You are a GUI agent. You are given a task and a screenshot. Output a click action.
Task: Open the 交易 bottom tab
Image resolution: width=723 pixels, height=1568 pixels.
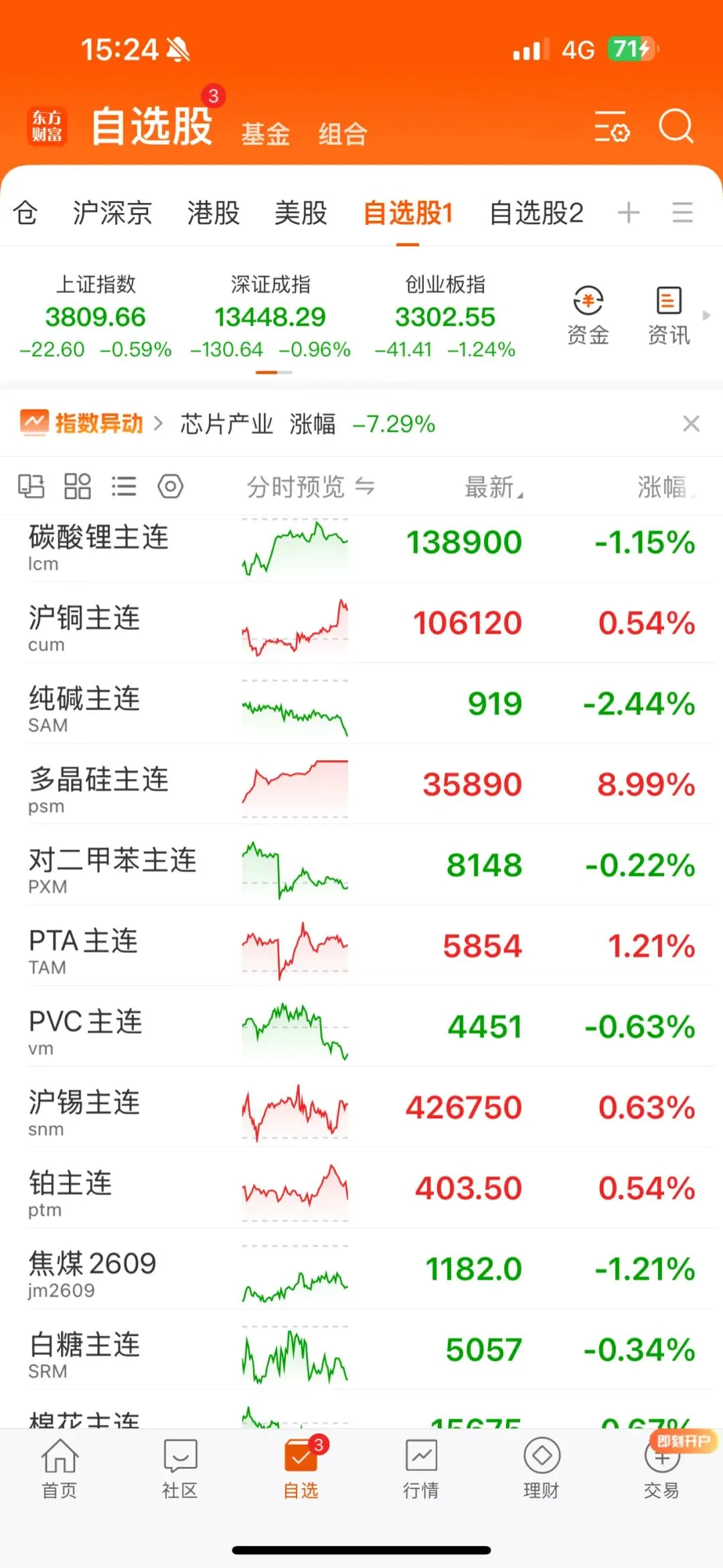point(662,1469)
